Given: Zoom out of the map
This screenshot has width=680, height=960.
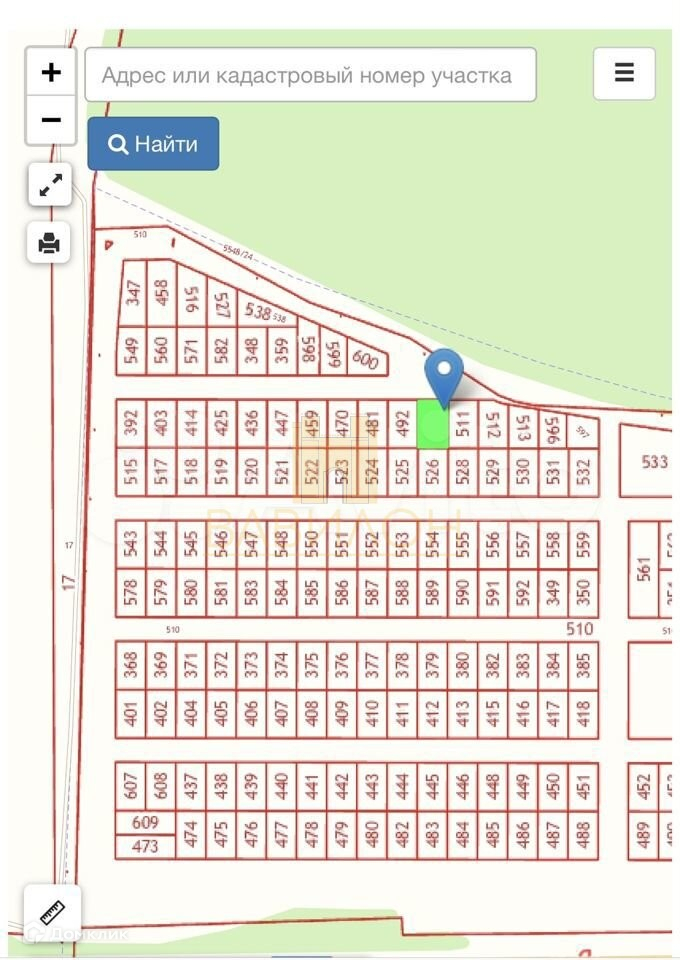Looking at the screenshot, I should click(x=51, y=121).
